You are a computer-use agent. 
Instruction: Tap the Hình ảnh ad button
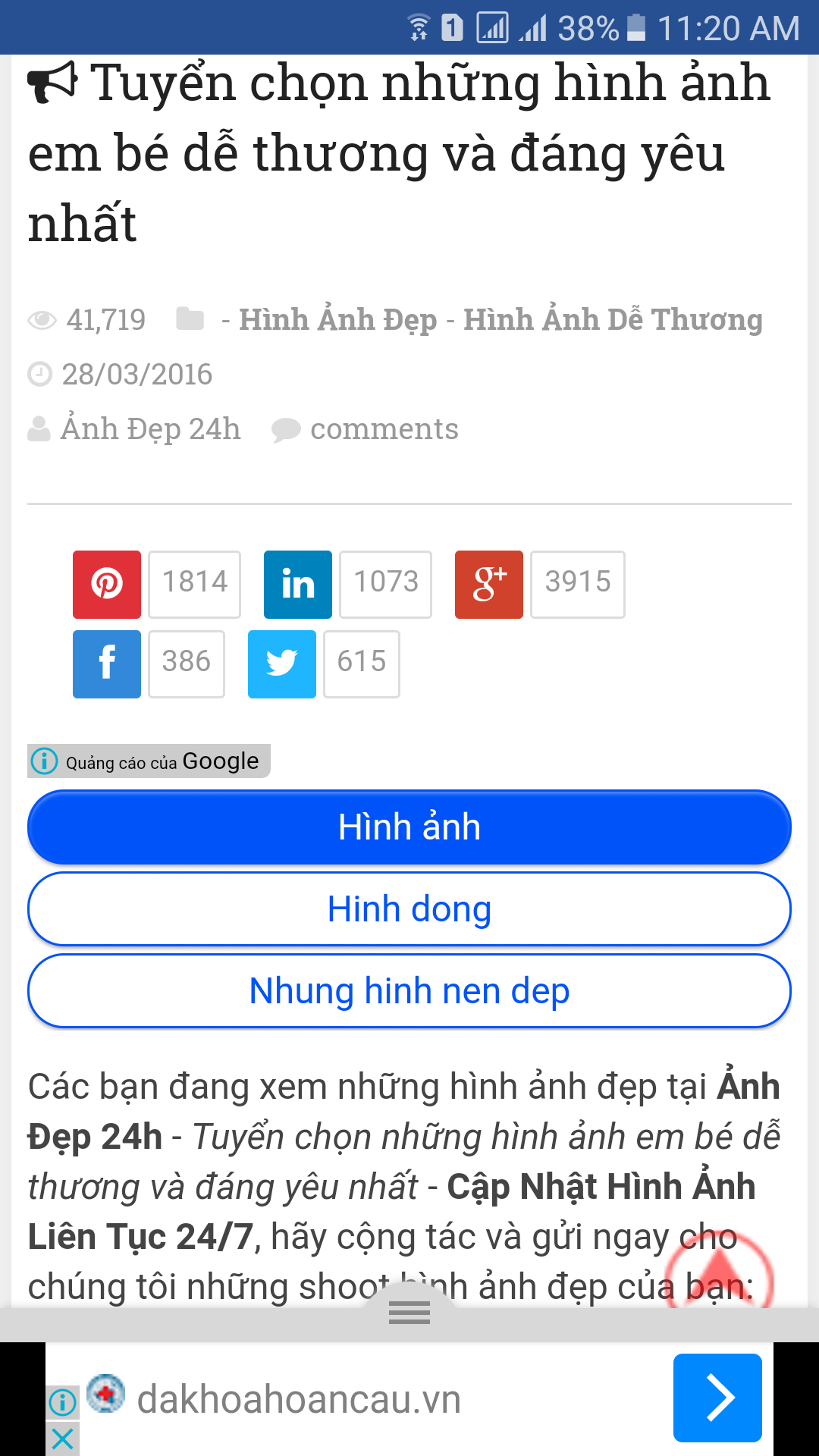(x=409, y=827)
